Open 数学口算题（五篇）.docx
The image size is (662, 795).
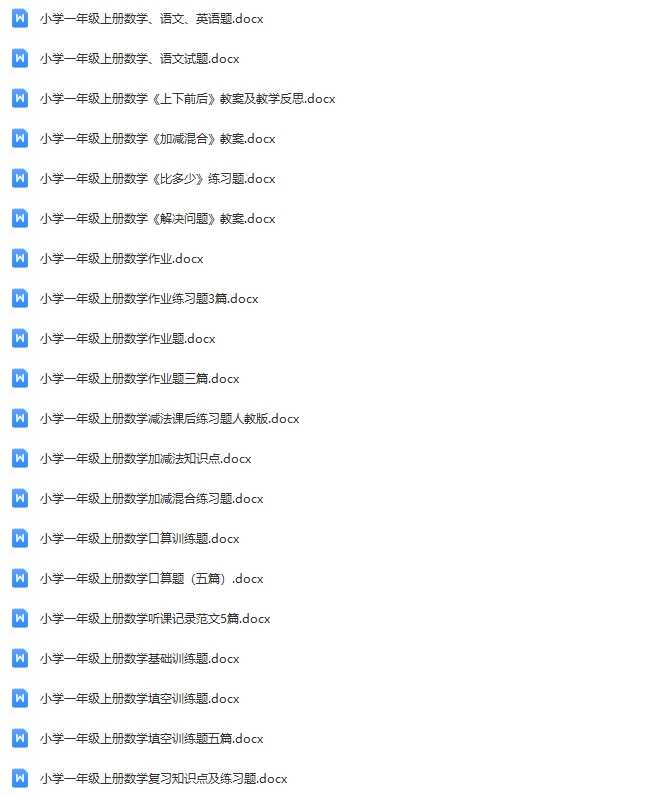[151, 579]
